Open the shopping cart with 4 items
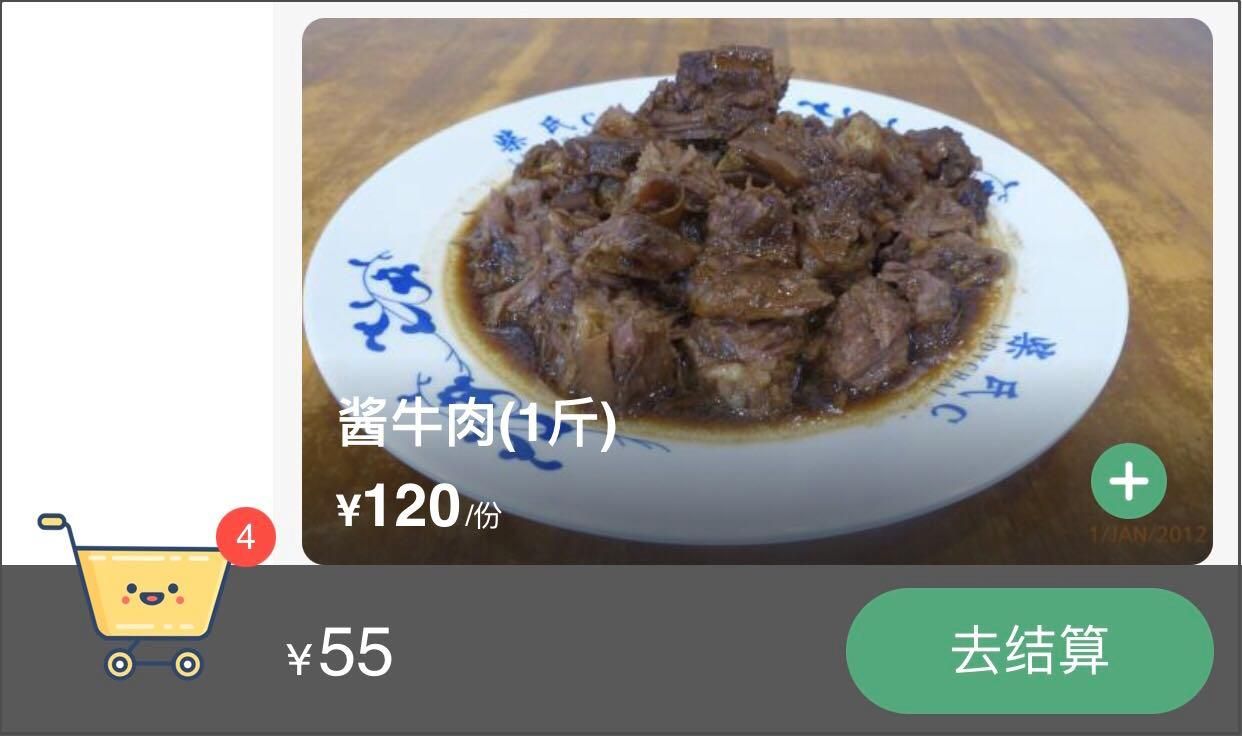The width and height of the screenshot is (1242, 736). coord(150,598)
